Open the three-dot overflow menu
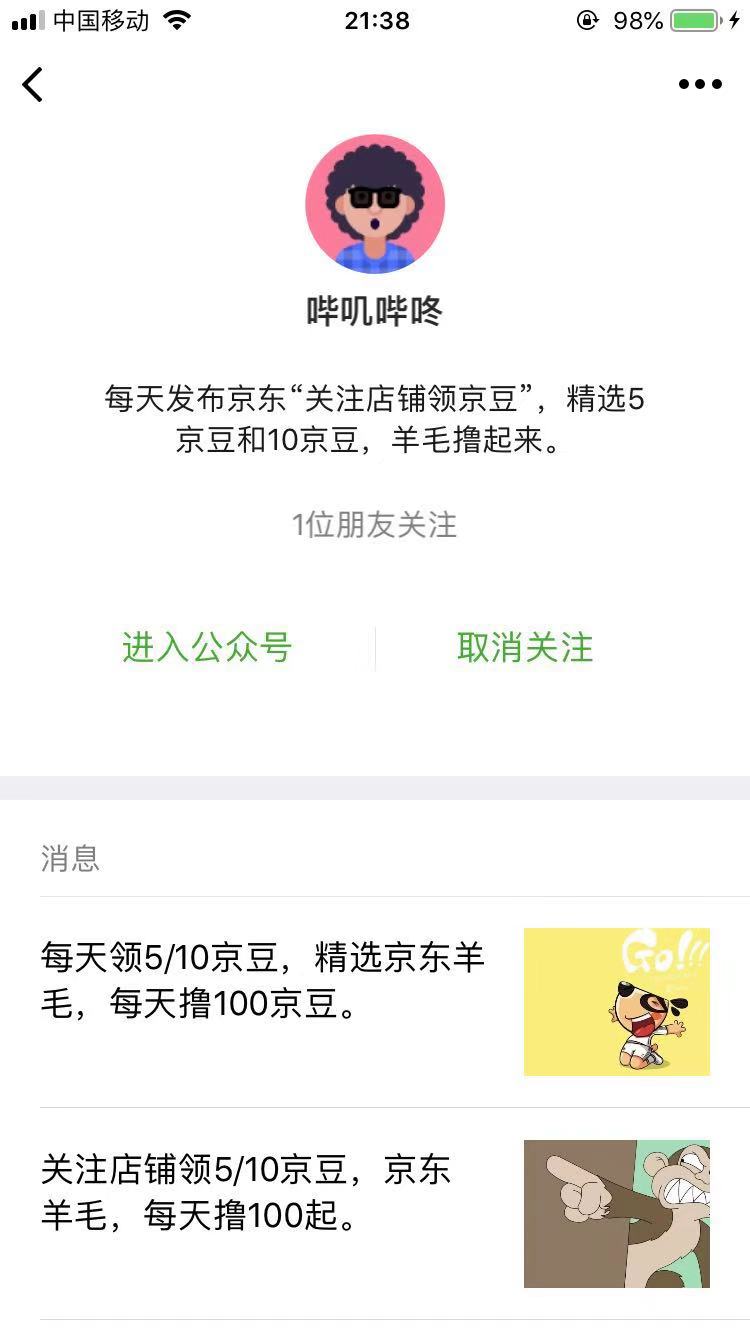Viewport: 750px width, 1334px height. tap(700, 85)
